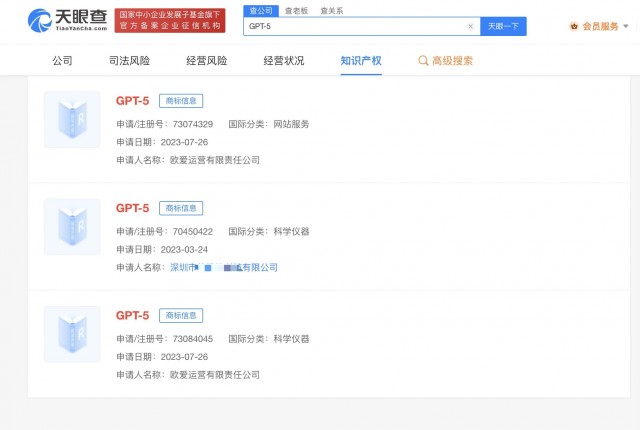
Task: Switch to the 公司 tab
Action: (62, 61)
